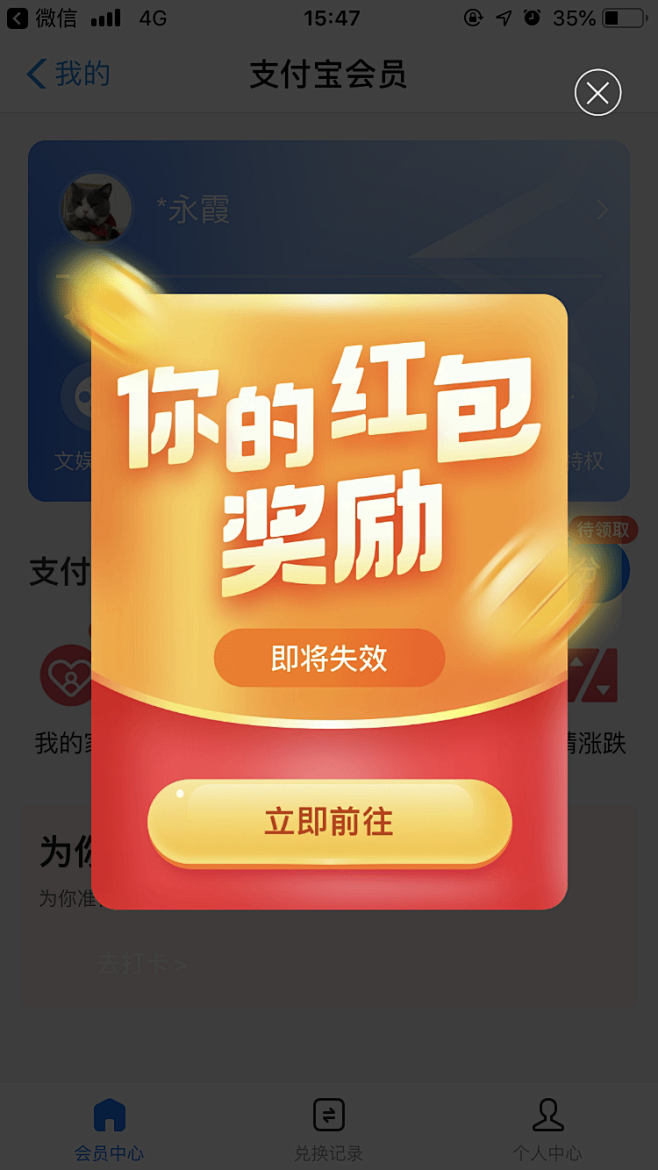Go back to 我的 page
Viewport: 658px width, 1170px height.
click(x=68, y=74)
